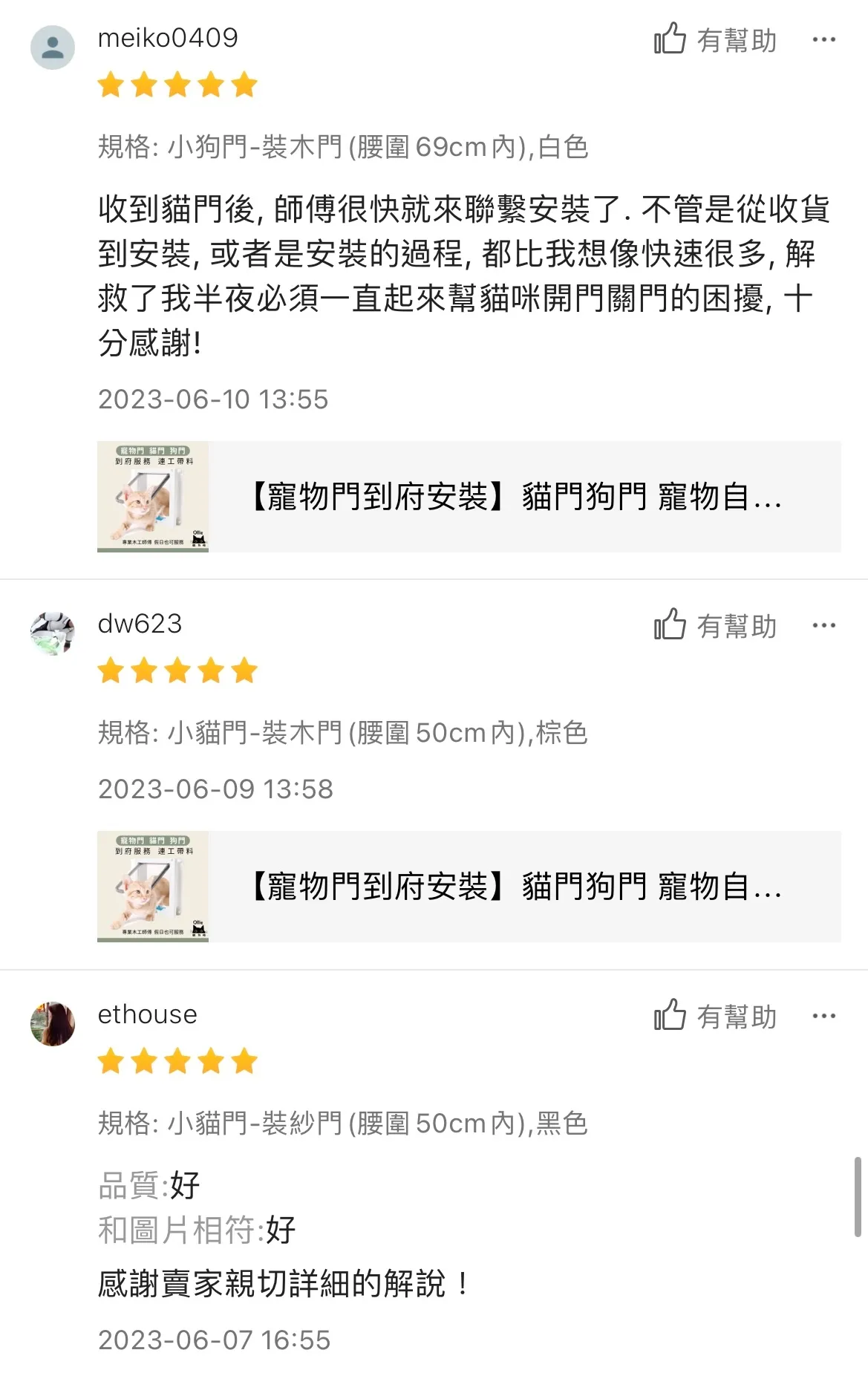View dw623's profile avatar

53,633
